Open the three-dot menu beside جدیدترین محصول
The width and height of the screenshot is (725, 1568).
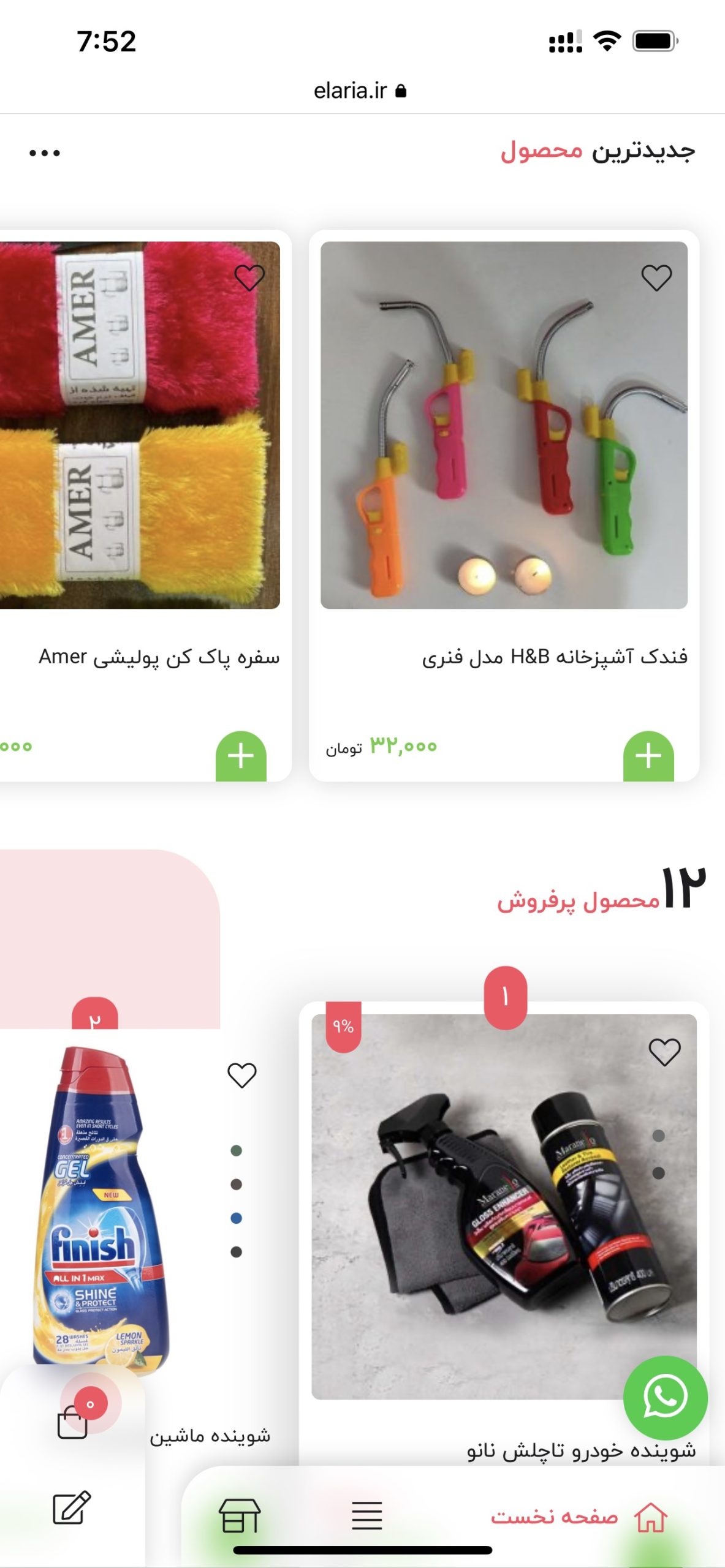45,153
